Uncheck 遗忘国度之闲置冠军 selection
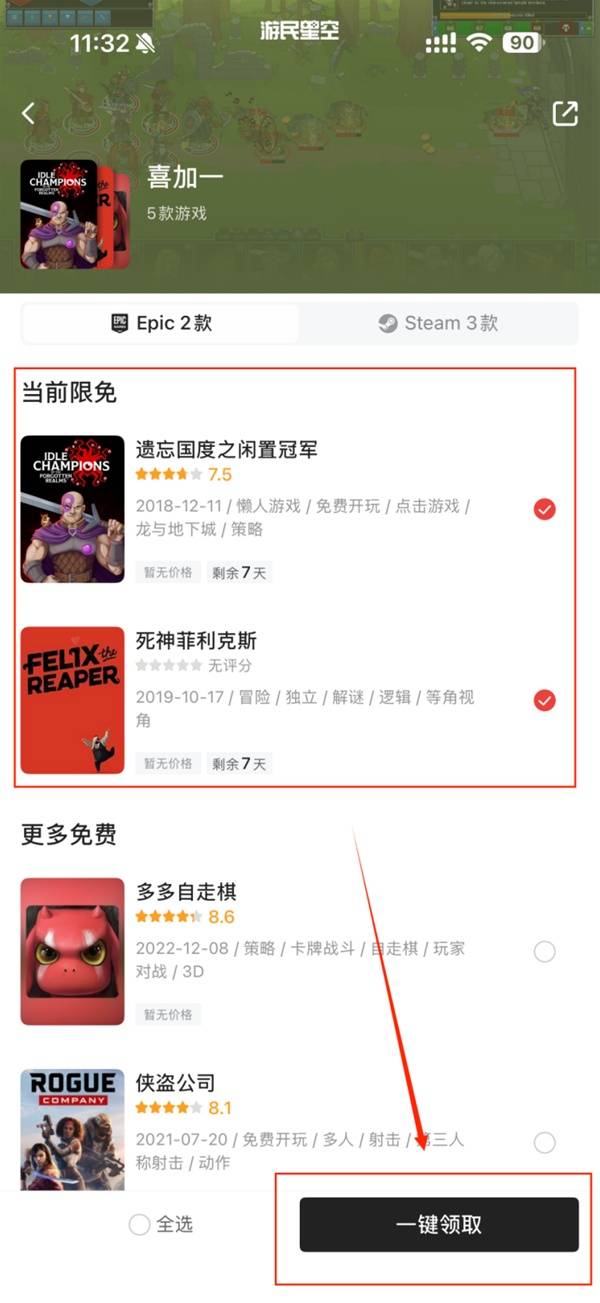This screenshot has width=600, height=1303. [x=544, y=510]
